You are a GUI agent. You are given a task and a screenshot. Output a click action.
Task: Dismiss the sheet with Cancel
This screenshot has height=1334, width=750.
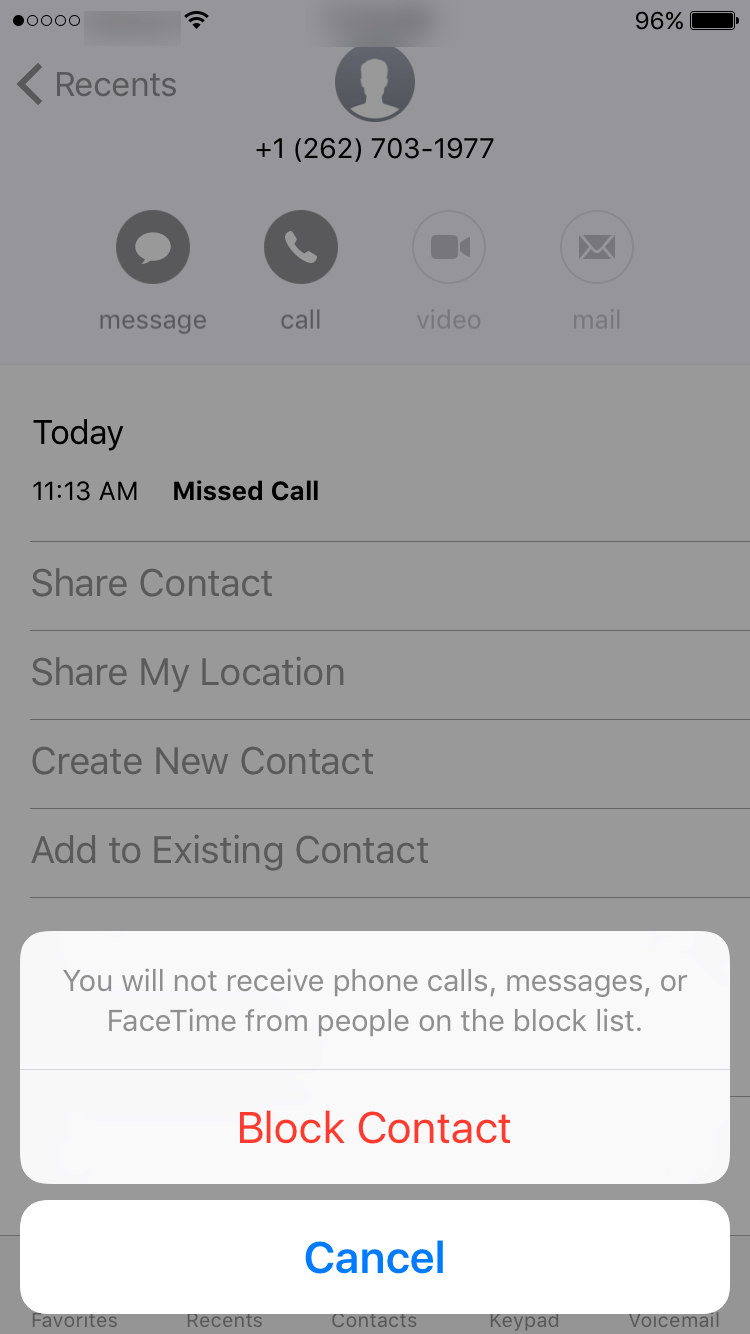click(374, 1257)
